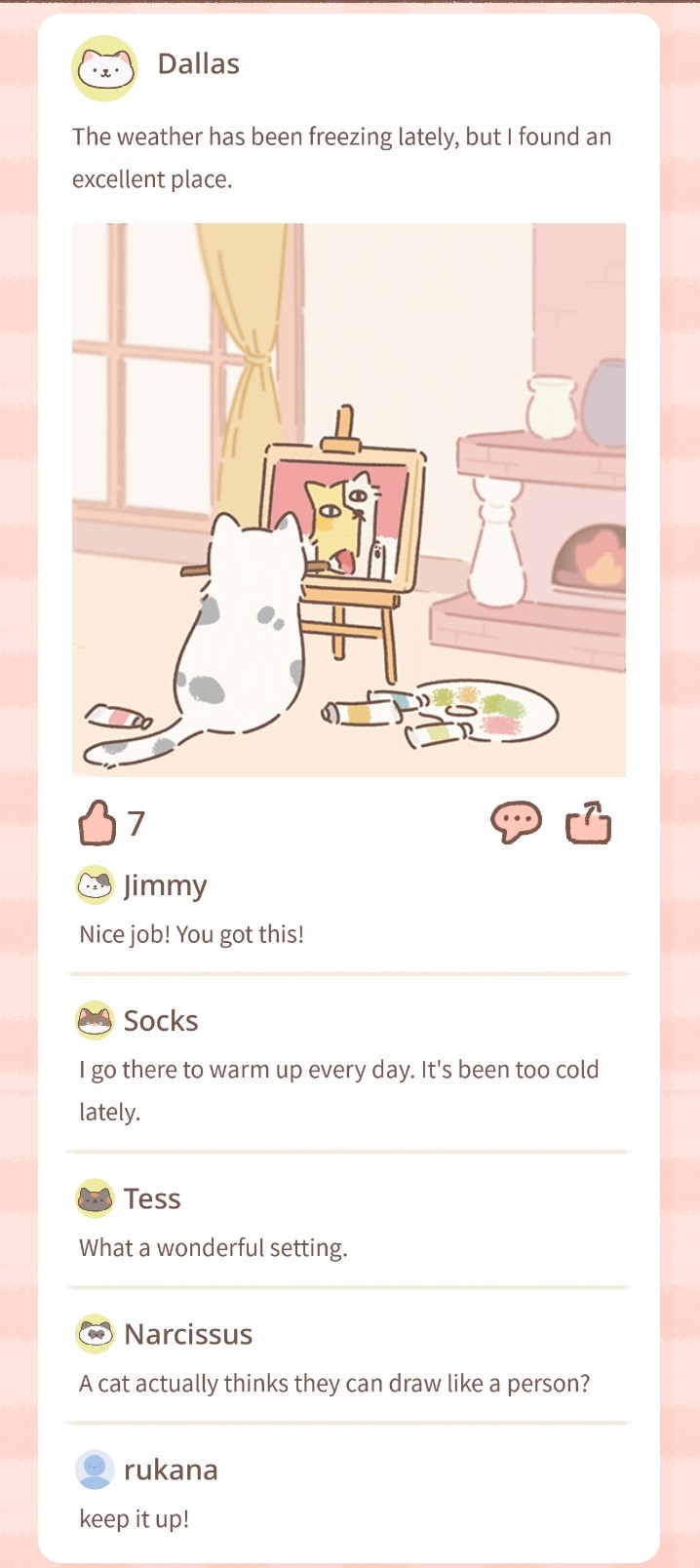Open Dallas's painting cat picture
The image size is (700, 1568).
[349, 499]
